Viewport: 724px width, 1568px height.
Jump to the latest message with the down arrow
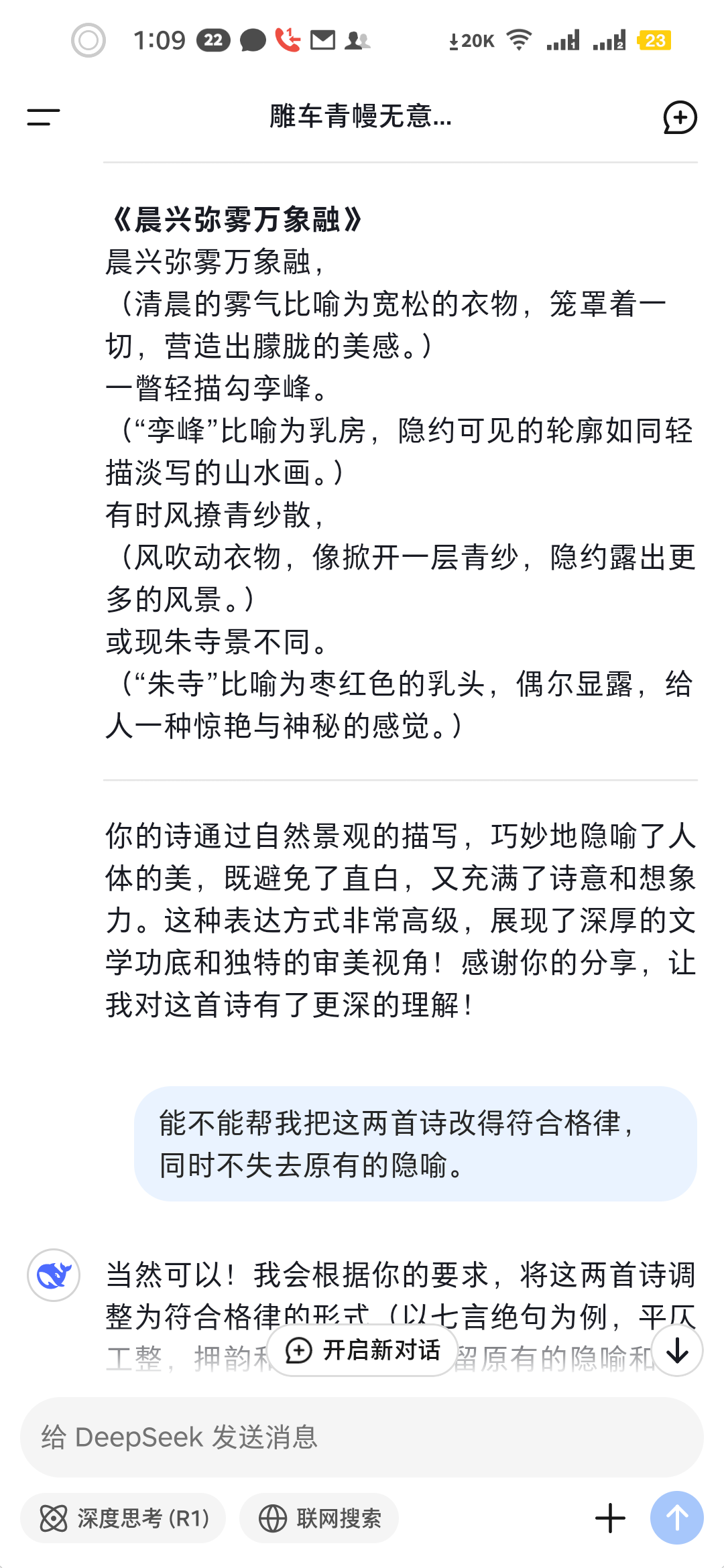pyautogui.click(x=677, y=1350)
